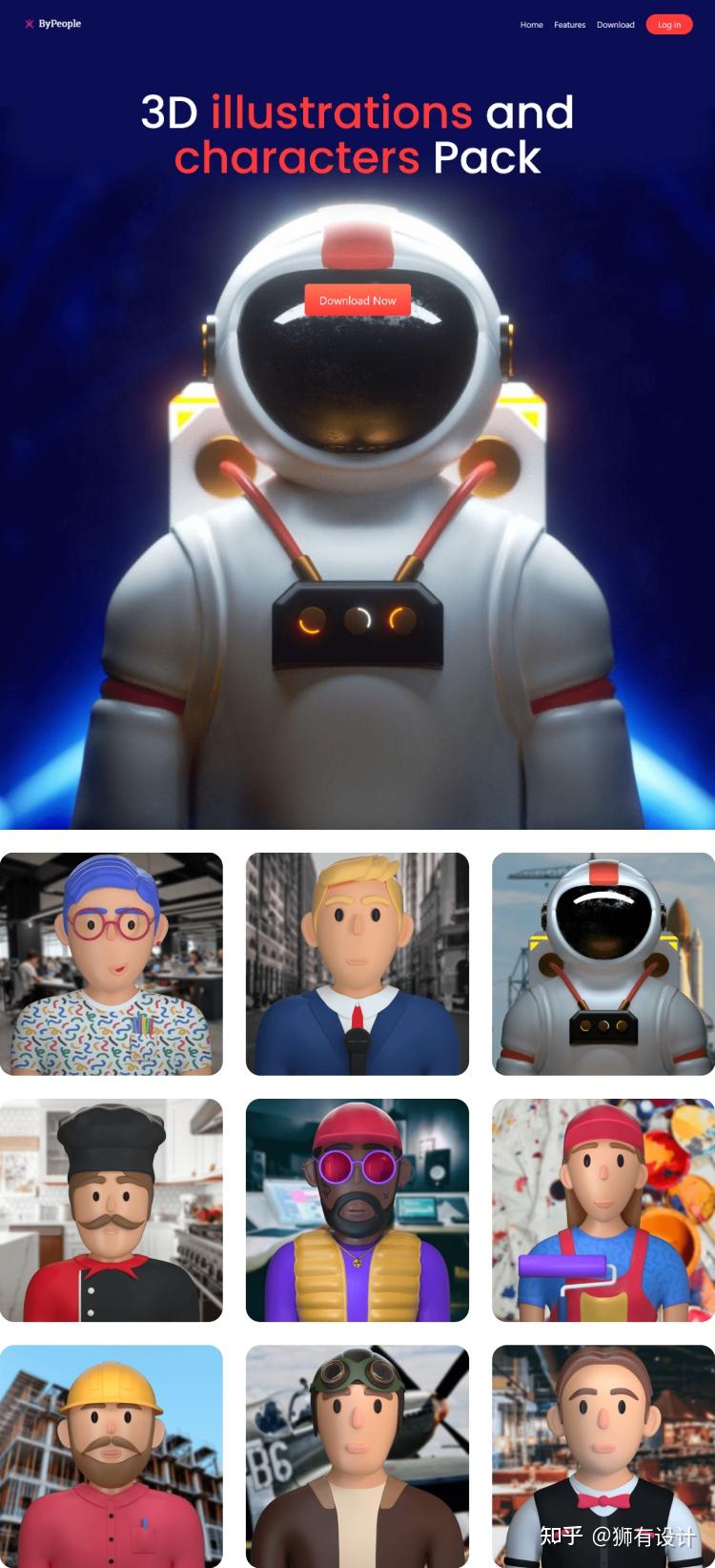Open the blond reporter with microphone tile
Viewport: 715px width, 1568px height.
click(357, 964)
